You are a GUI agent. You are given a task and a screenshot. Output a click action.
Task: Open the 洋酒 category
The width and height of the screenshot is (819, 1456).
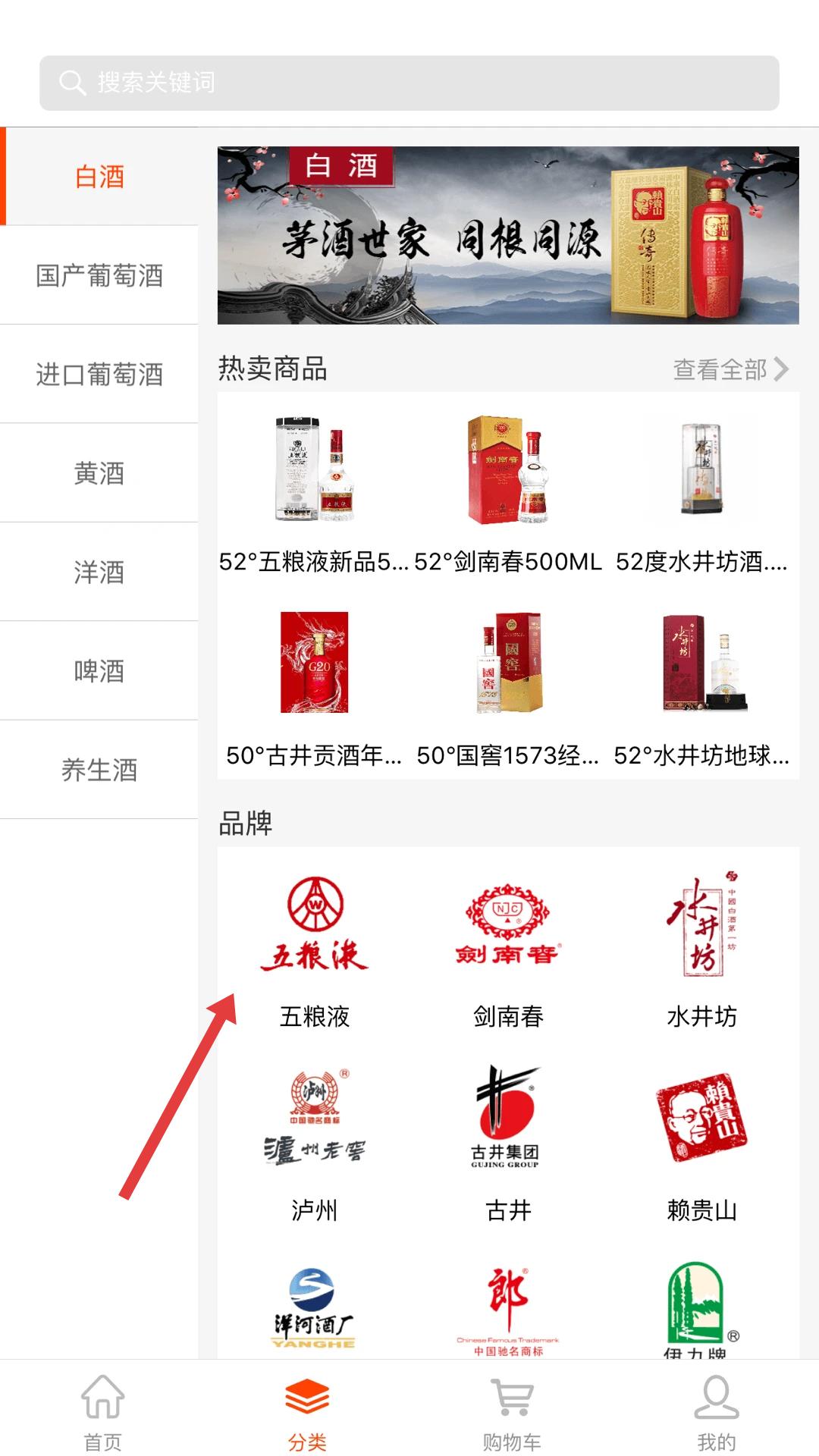(99, 573)
